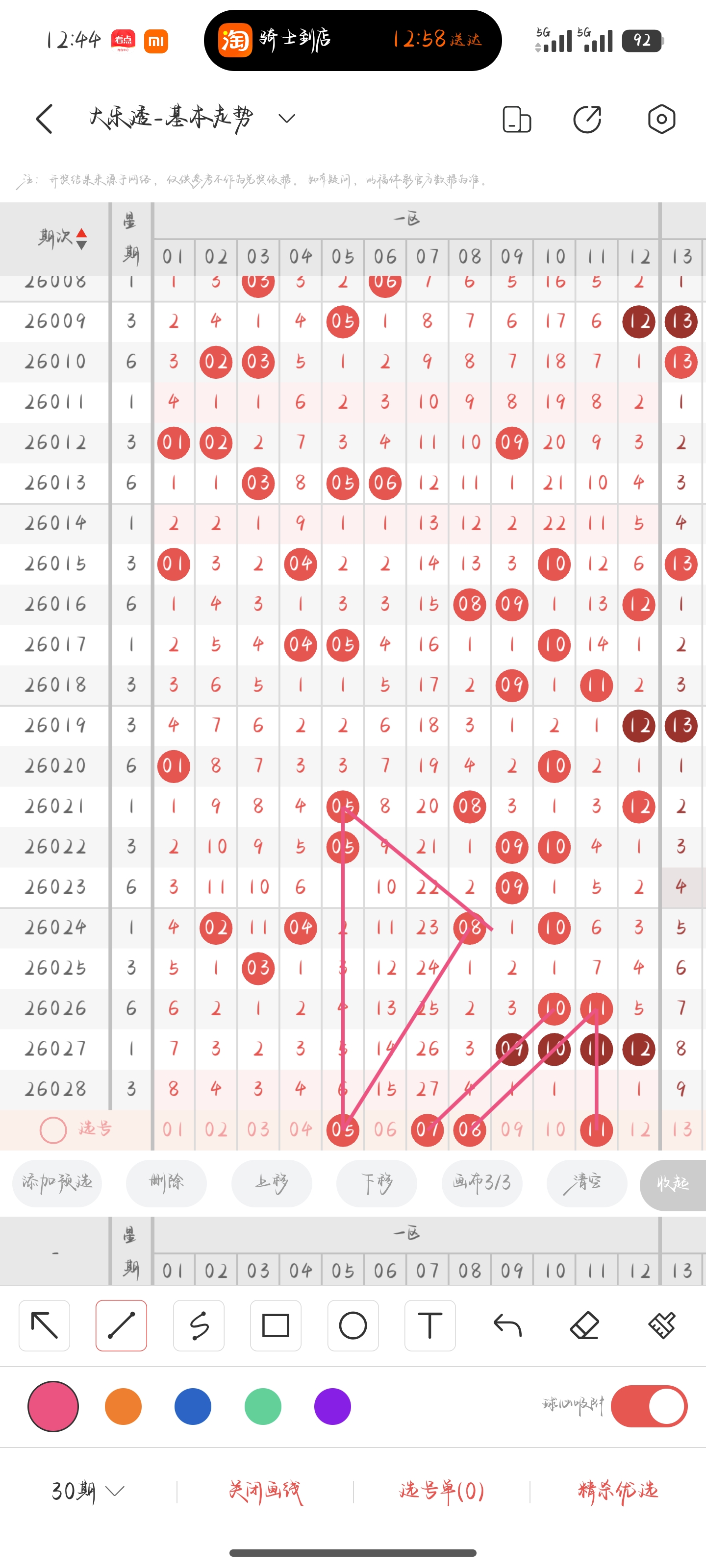This screenshot has width=706, height=1568.
Task: Open the settings gear icon
Action: (x=661, y=119)
